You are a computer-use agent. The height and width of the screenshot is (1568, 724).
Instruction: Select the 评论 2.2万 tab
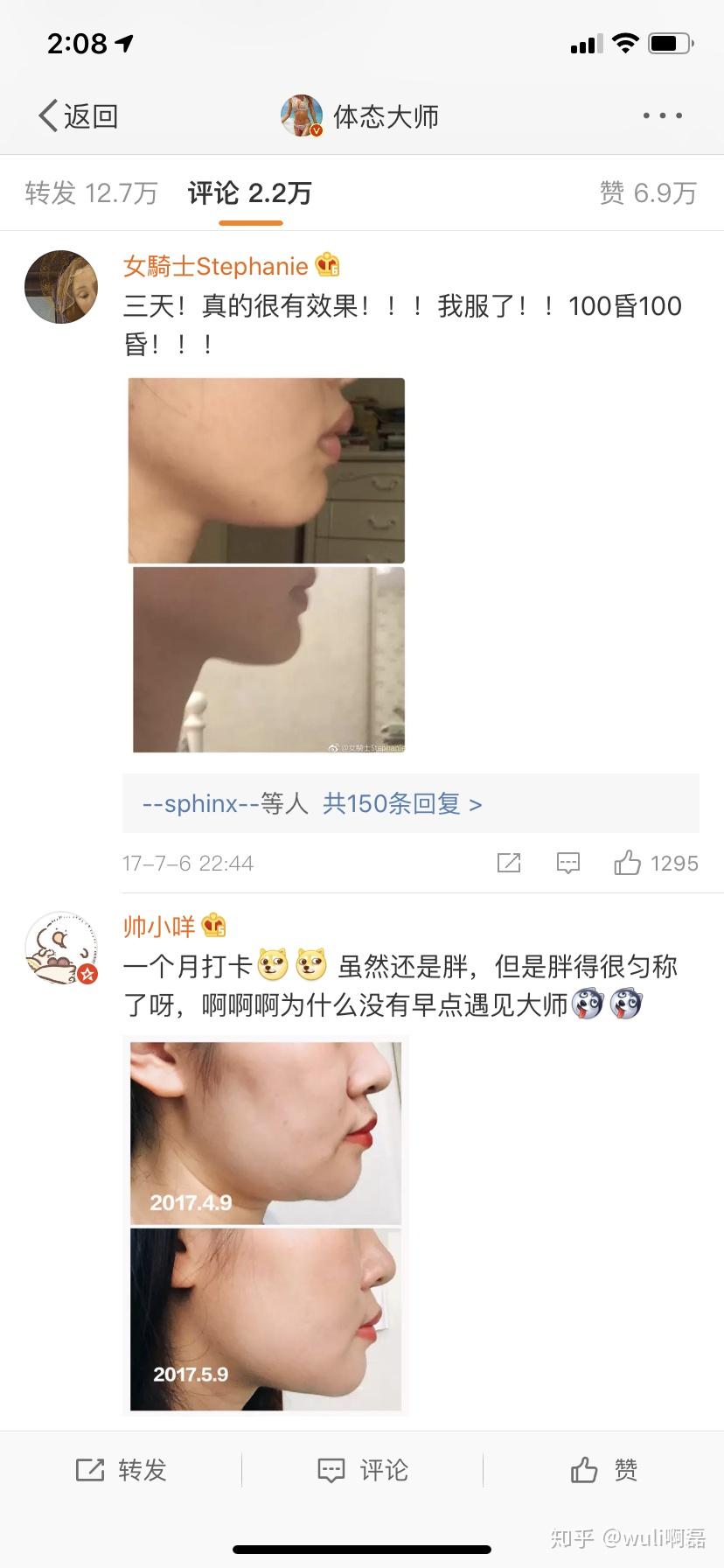tap(250, 193)
